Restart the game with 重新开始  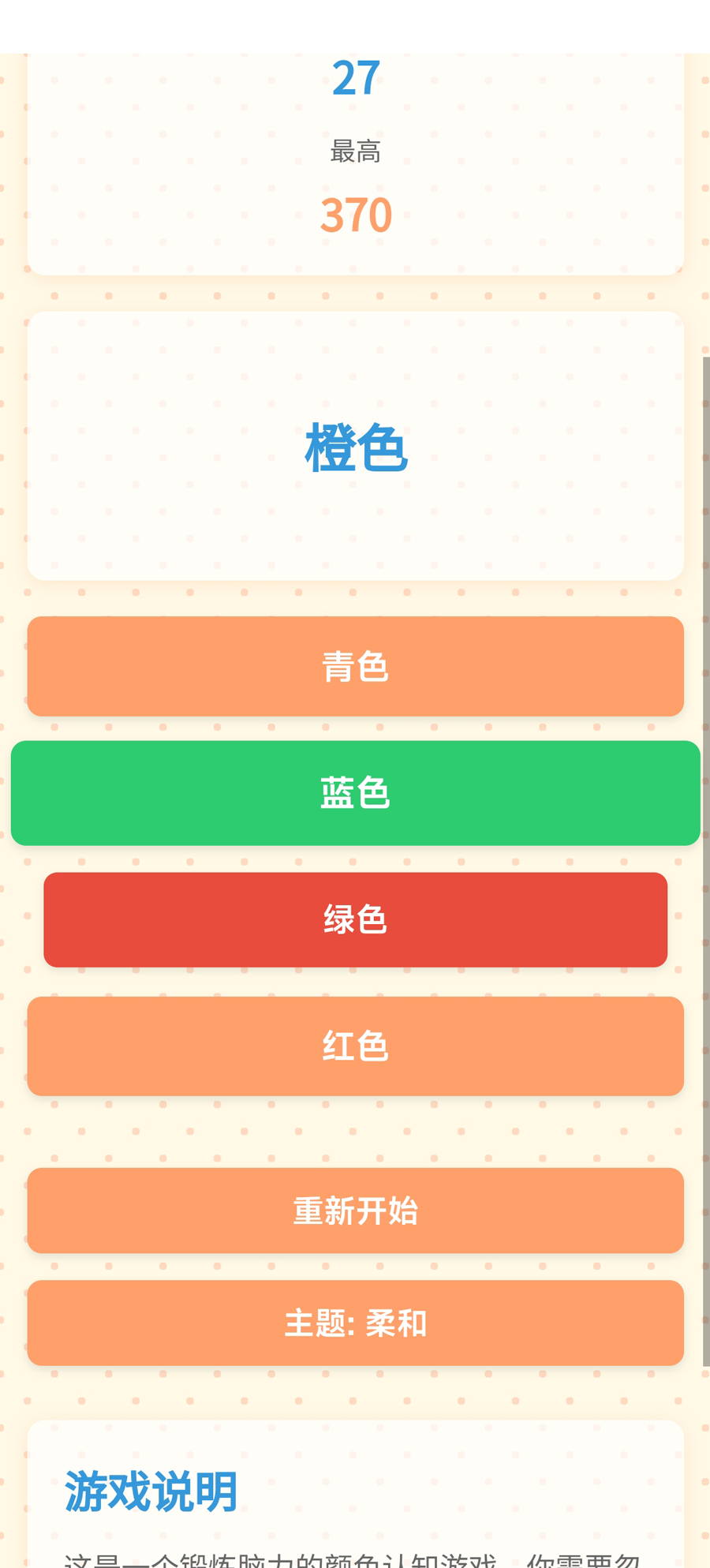coord(355,1210)
